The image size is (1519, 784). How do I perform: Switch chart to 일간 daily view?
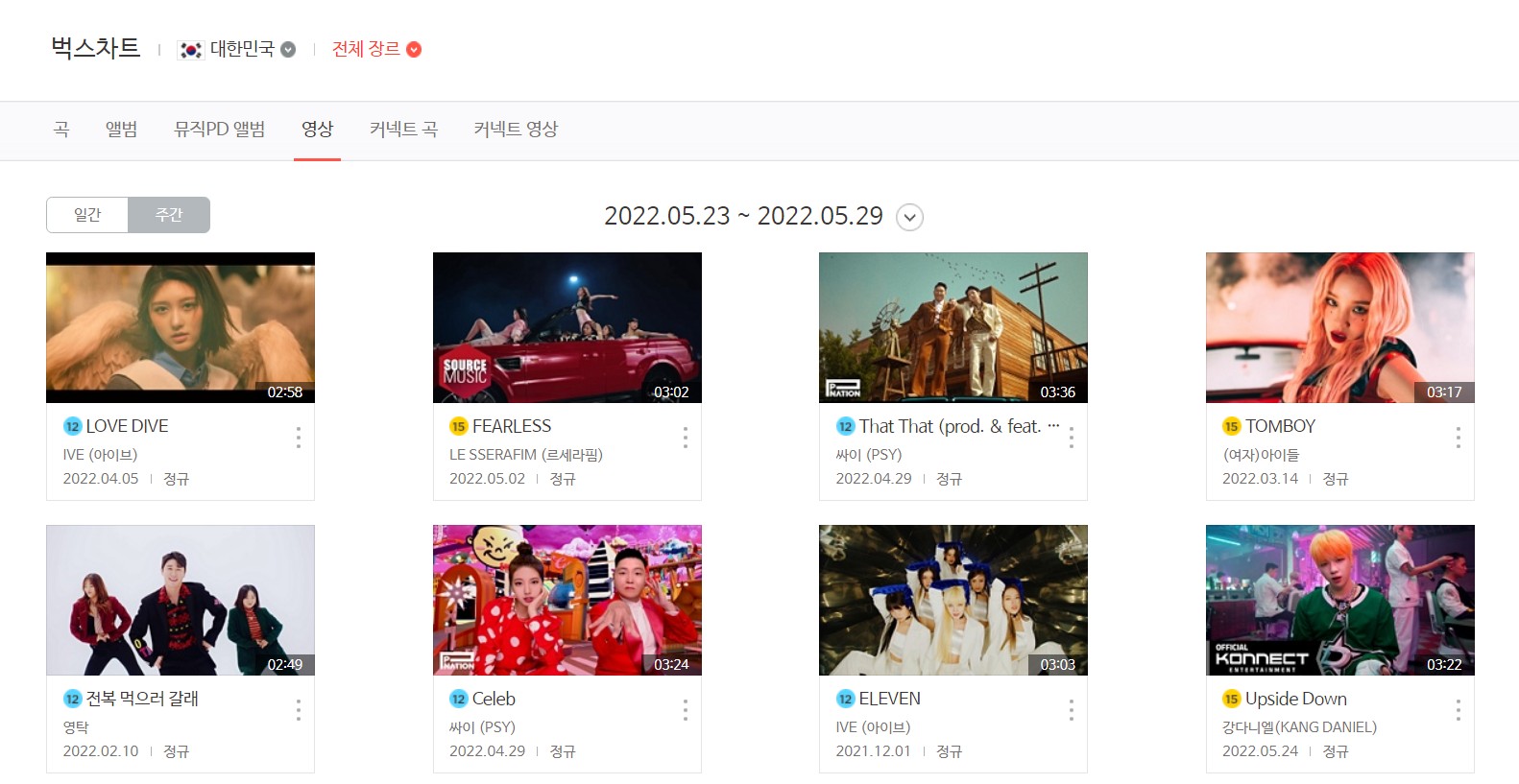click(x=87, y=215)
